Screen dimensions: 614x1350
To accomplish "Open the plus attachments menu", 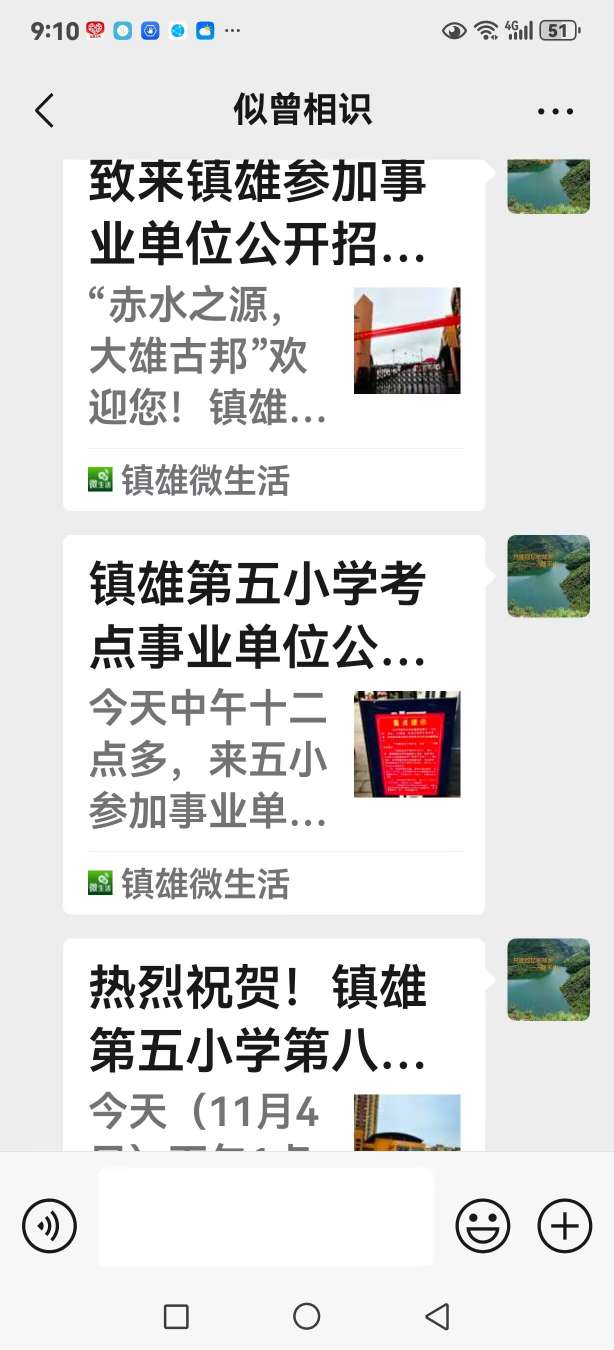I will [x=565, y=1225].
